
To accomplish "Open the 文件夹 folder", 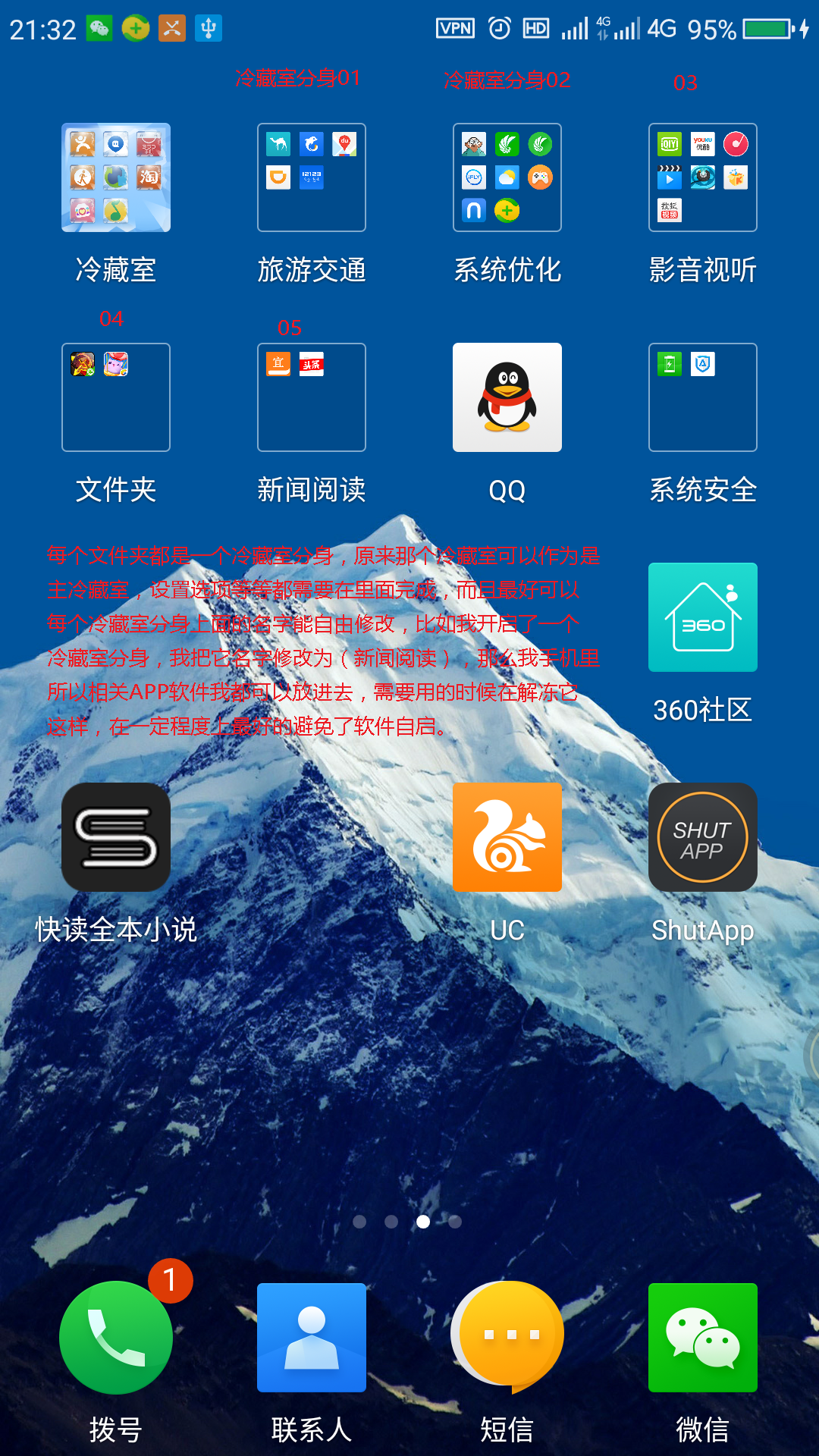I will point(116,397).
